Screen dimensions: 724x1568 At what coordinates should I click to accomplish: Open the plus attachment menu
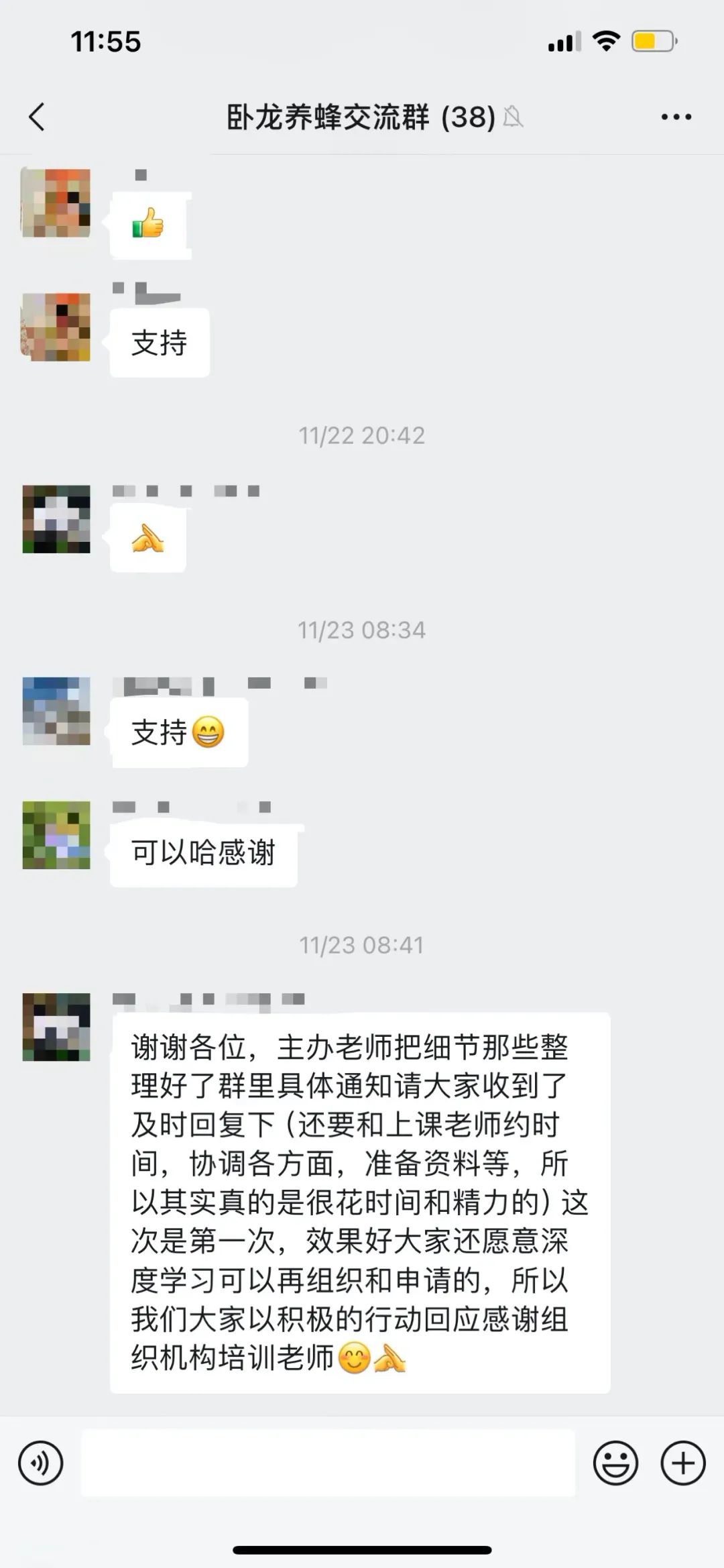click(683, 1463)
